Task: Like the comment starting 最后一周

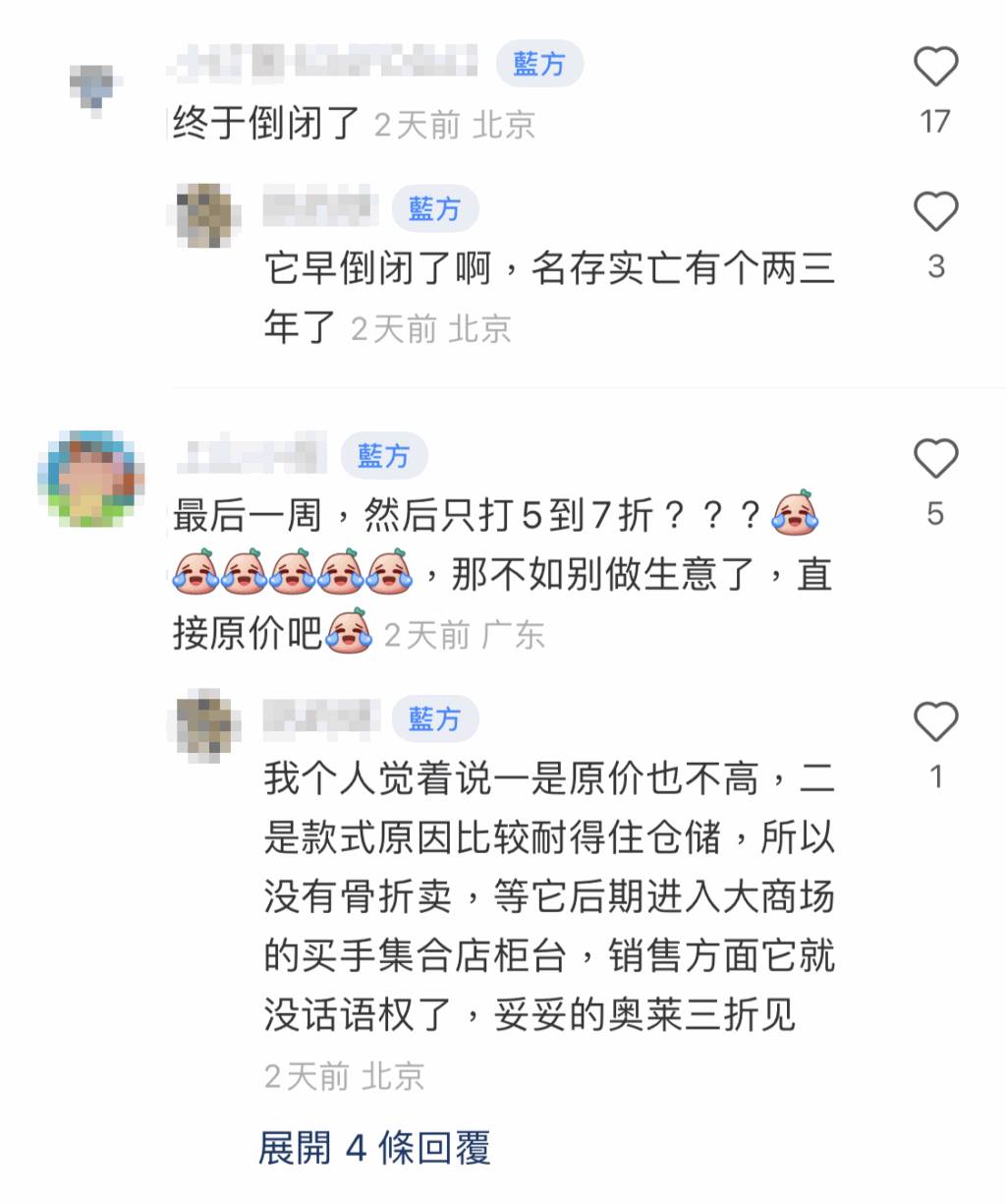Action: [935, 459]
